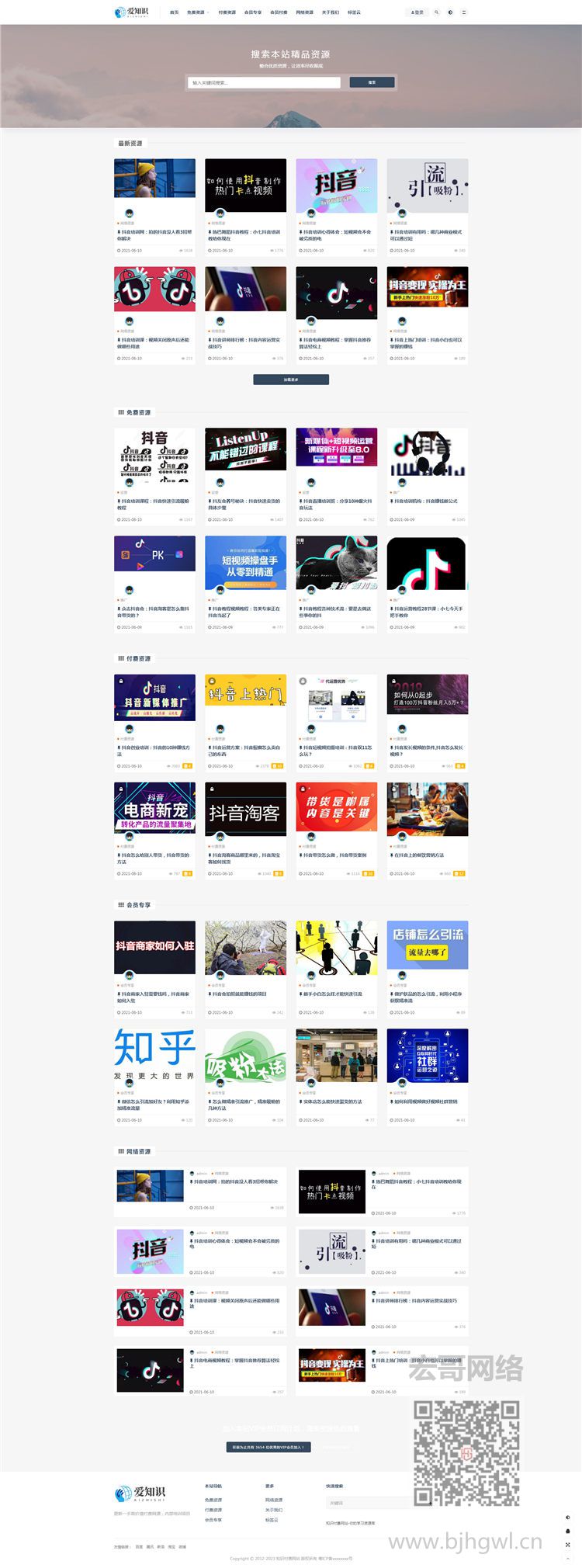Open the header search icon
Image resolution: width=582 pixels, height=1568 pixels.
coord(436,12)
